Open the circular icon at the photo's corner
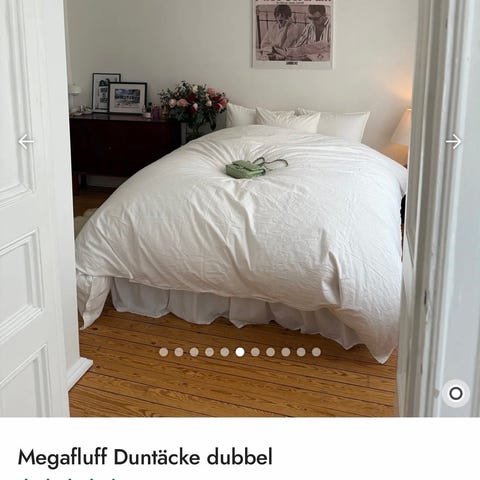The height and width of the screenshot is (480, 480). coord(456,394)
